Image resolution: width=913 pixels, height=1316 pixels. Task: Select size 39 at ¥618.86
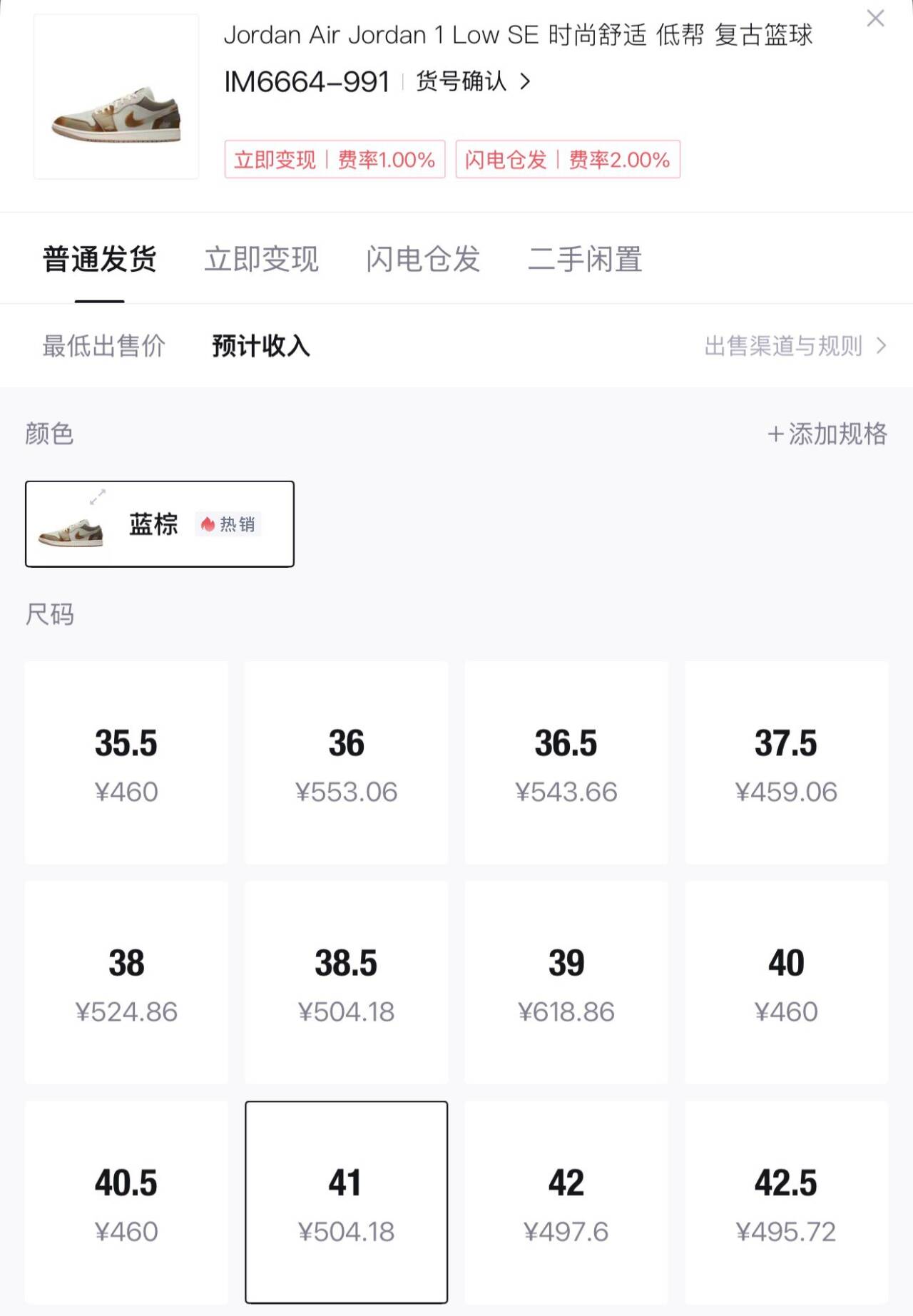coord(566,982)
